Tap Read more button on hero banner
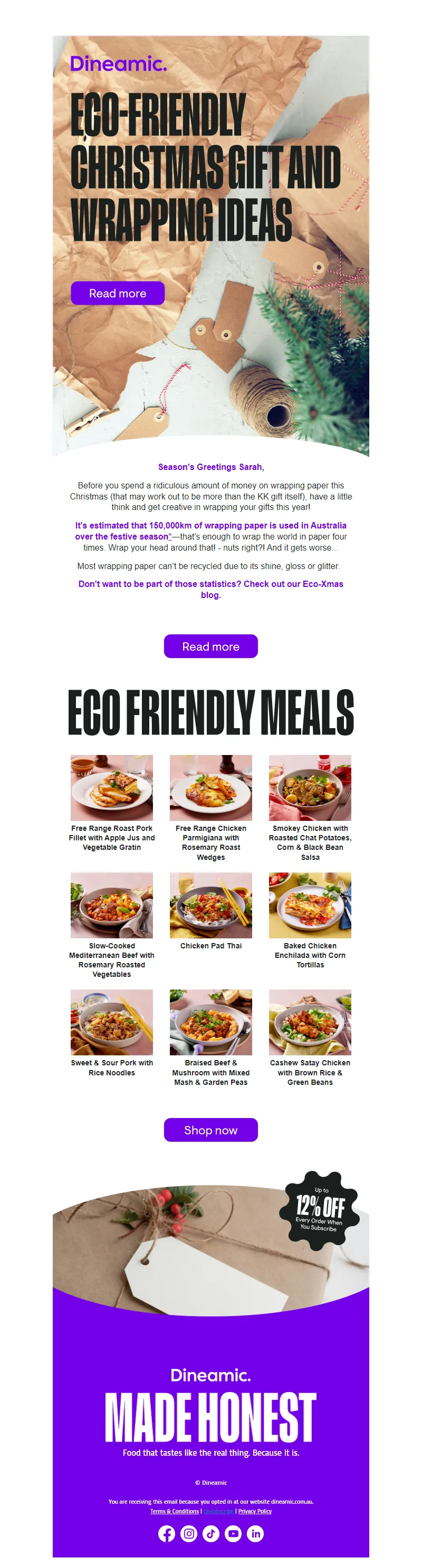This screenshot has width=422, height=1568. click(118, 293)
